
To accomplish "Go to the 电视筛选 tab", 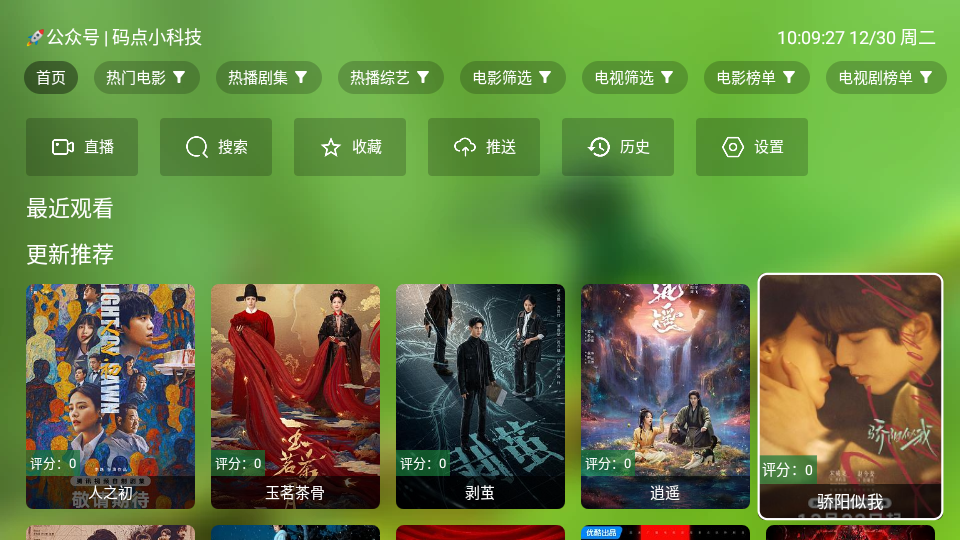I will click(634, 78).
